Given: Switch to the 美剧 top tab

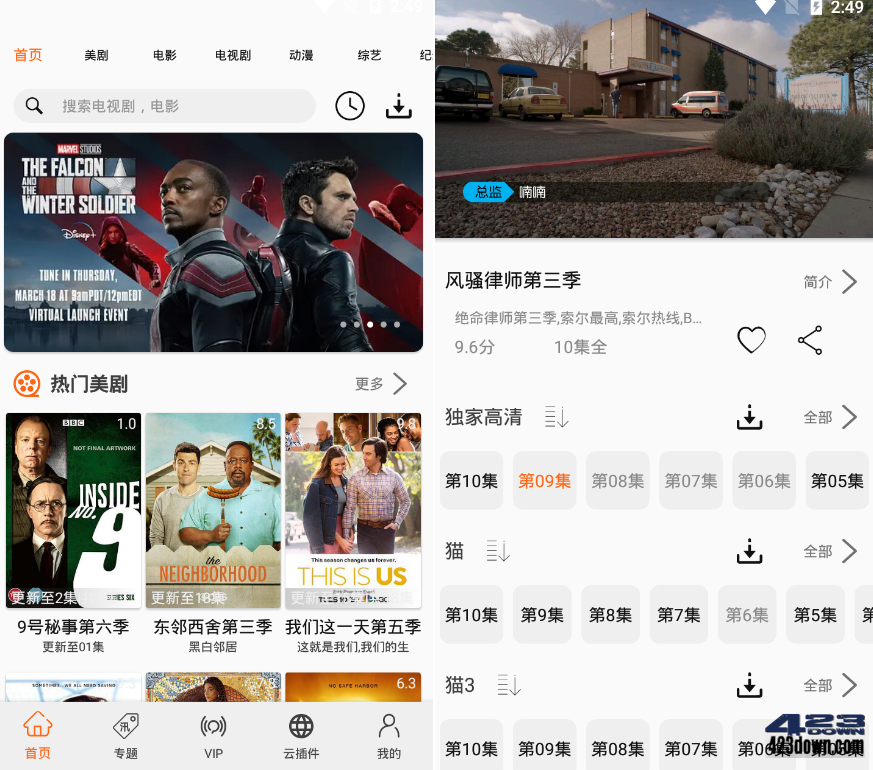Looking at the screenshot, I should point(96,56).
